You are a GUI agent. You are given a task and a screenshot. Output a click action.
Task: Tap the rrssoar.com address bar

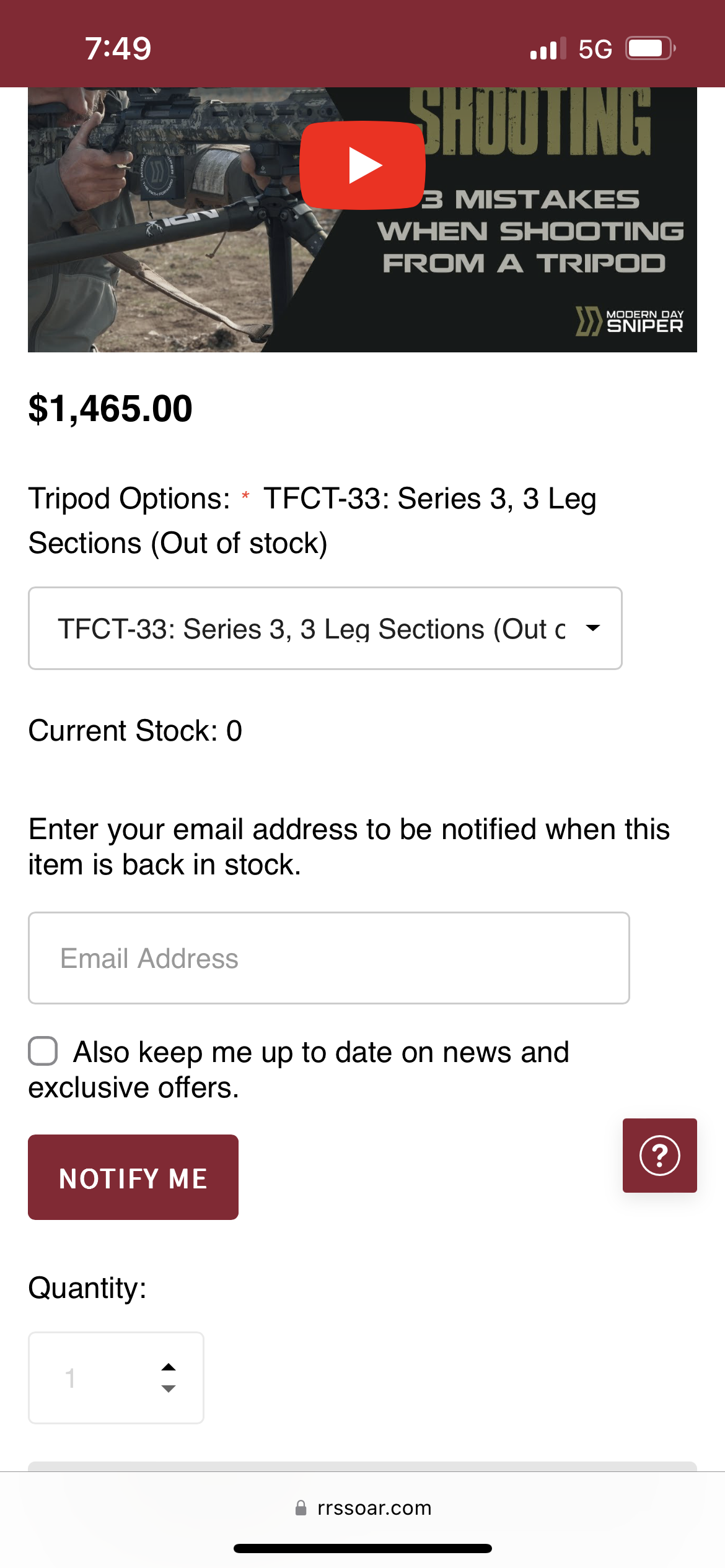362,1508
